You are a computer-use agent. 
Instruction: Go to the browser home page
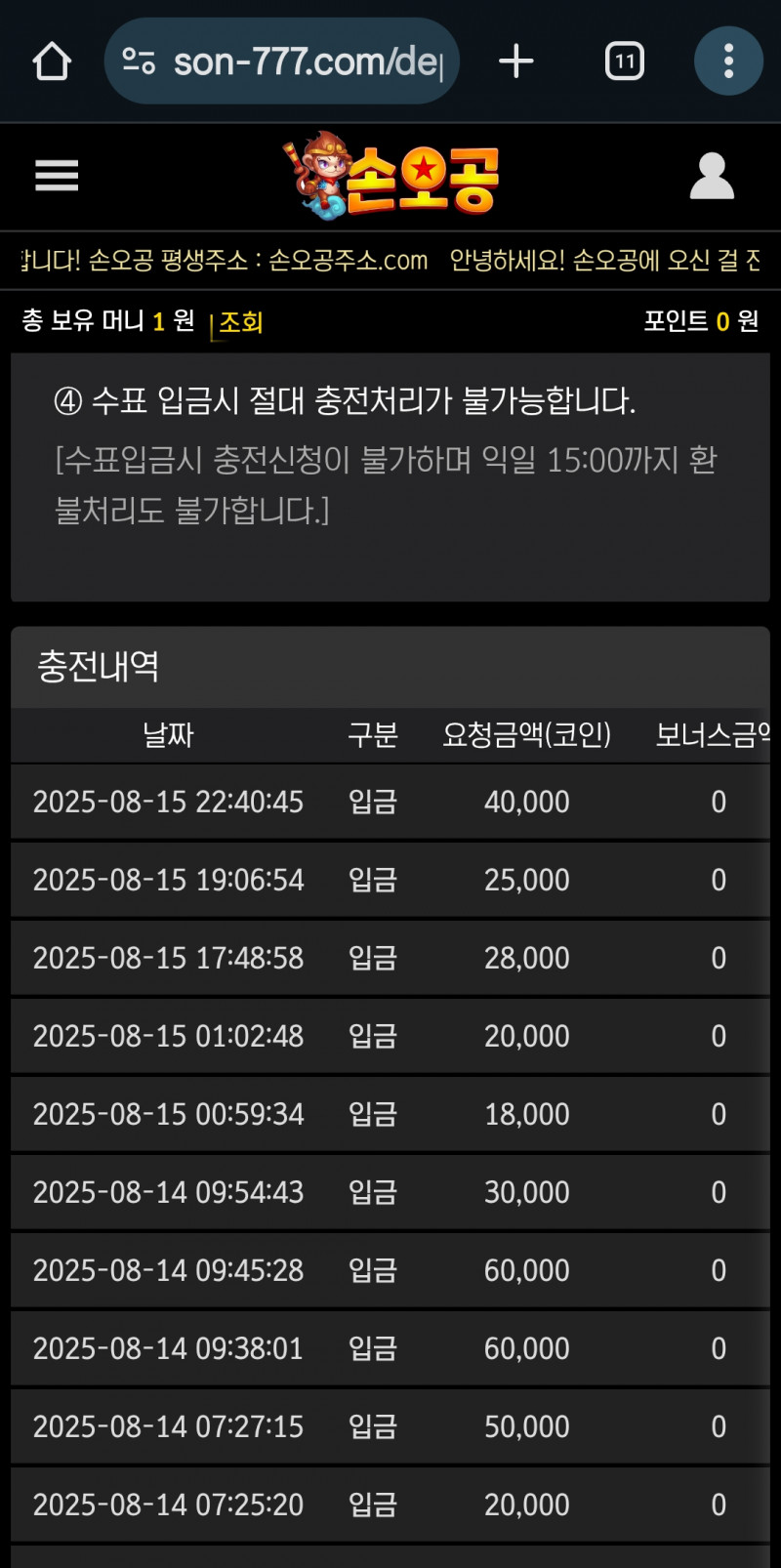tap(52, 62)
